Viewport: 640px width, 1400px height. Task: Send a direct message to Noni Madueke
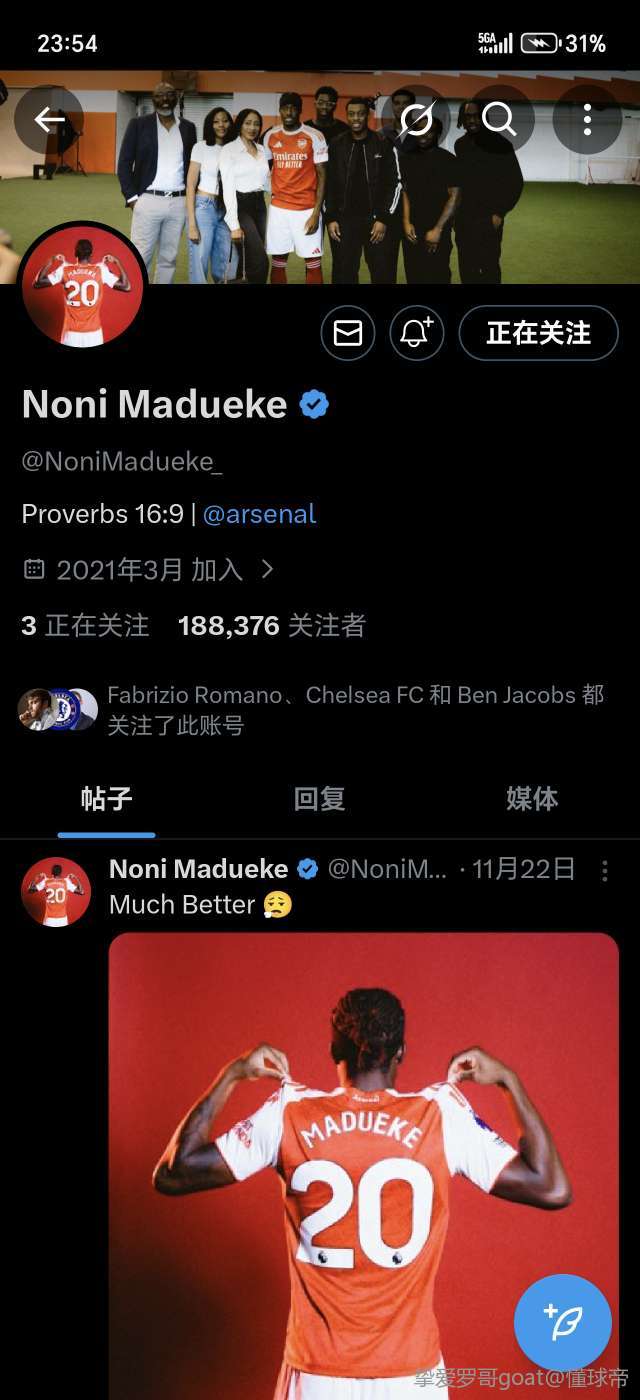click(348, 333)
